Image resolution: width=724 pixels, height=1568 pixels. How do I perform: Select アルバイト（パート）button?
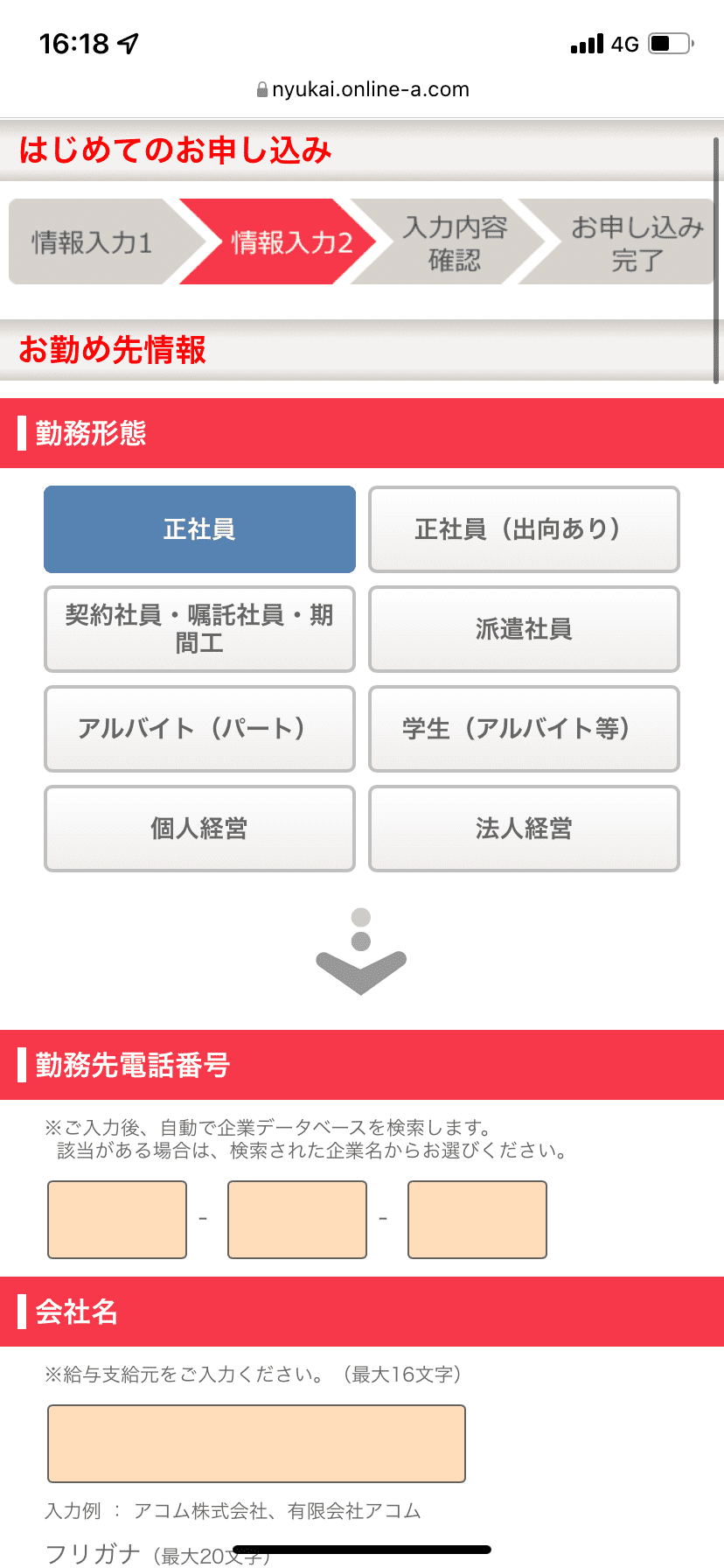(199, 729)
